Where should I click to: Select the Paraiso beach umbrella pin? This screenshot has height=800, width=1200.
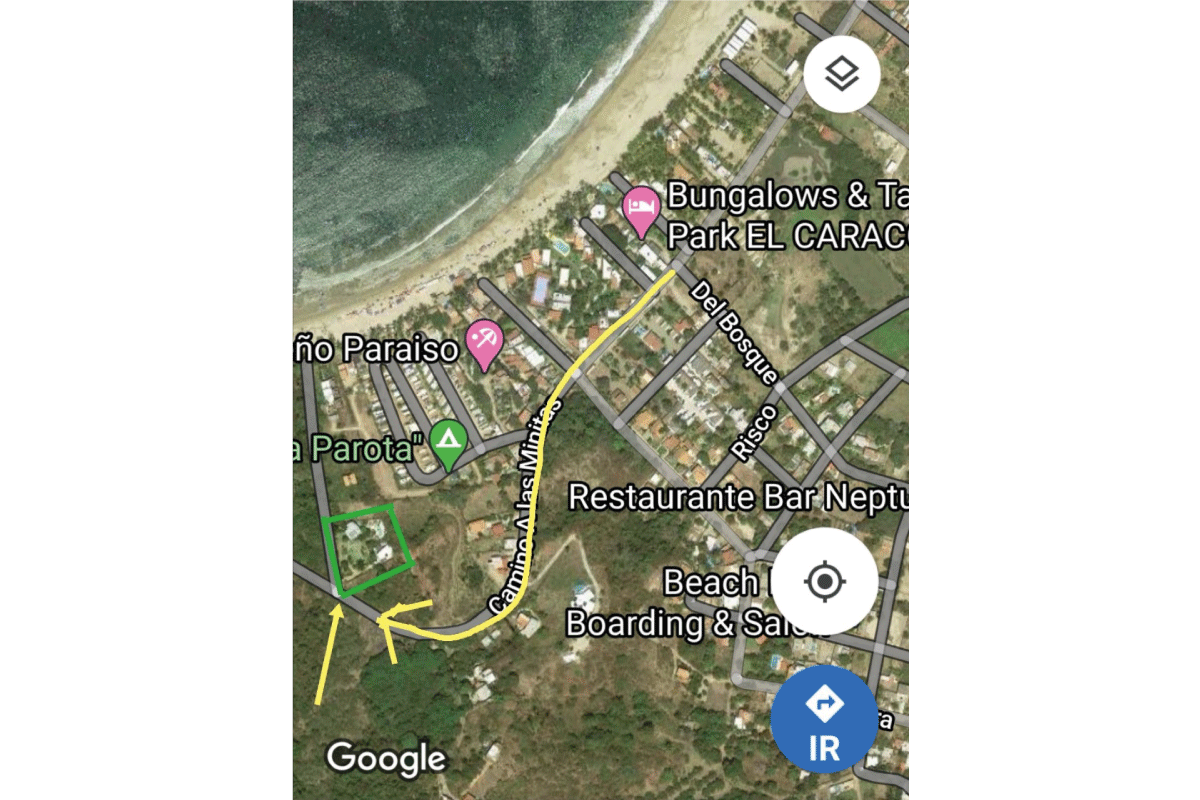(485, 342)
